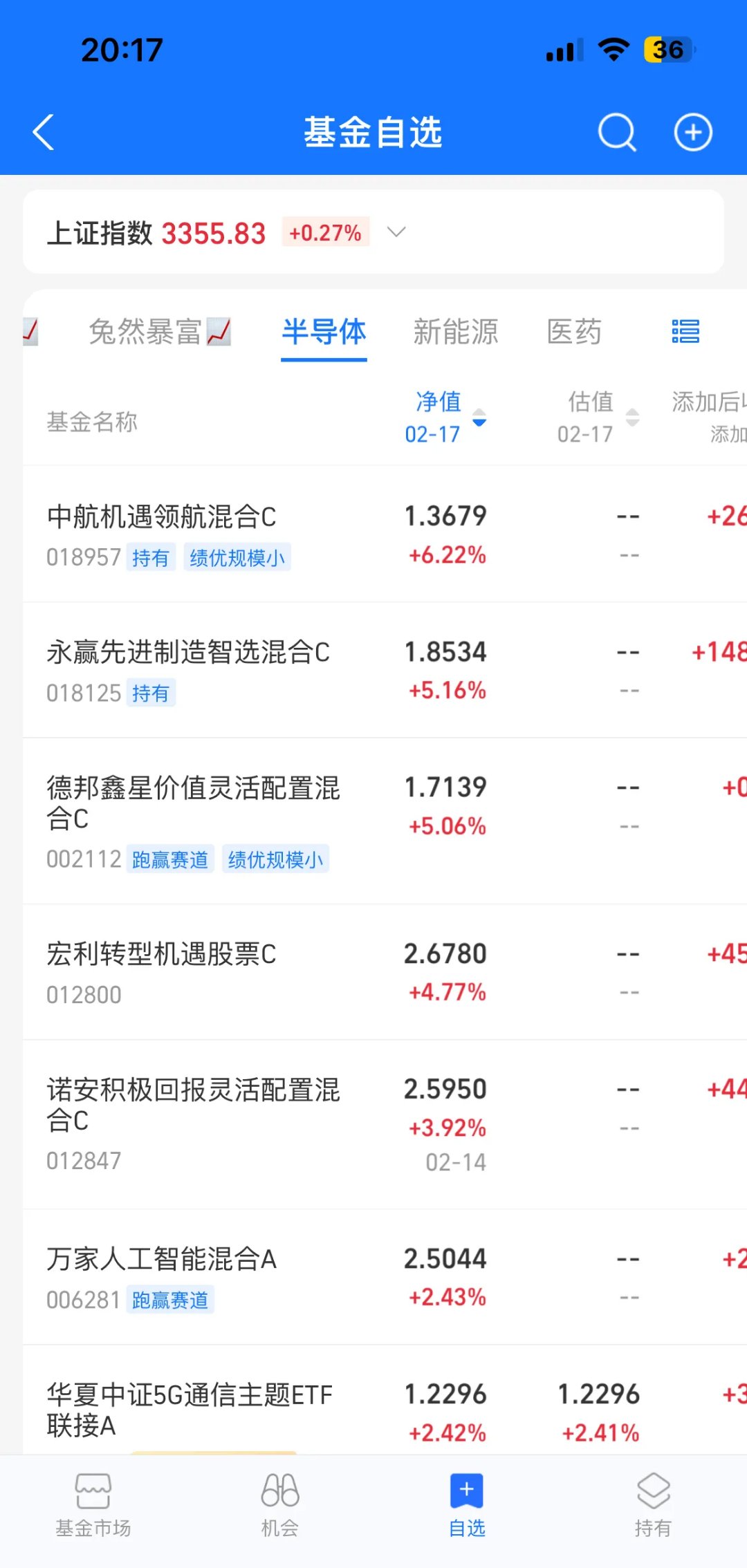Switch to the 医药 tab
Screen dimensions: 747x1568
(575, 333)
